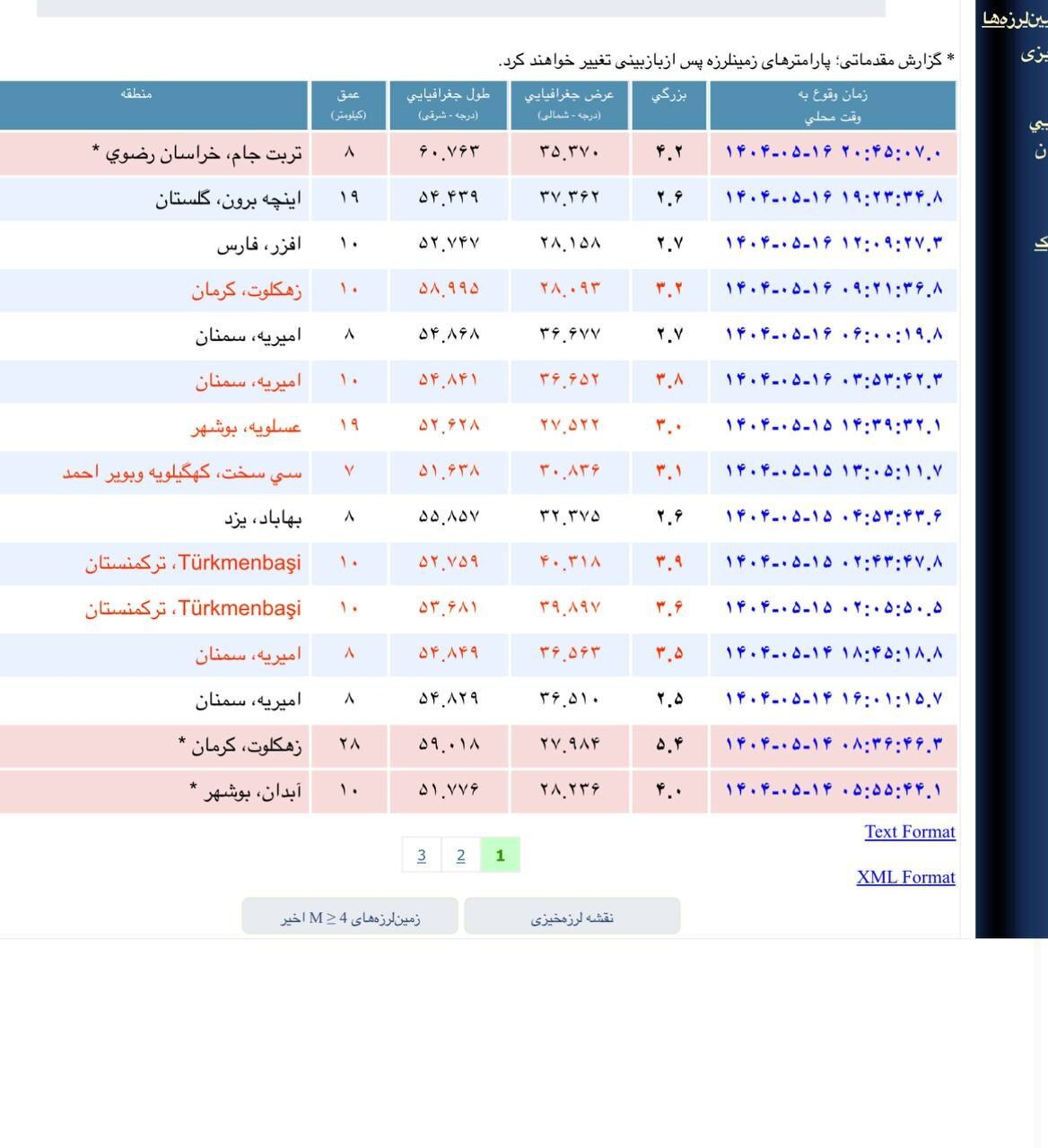Show recent earthquakes with M ≥ 4
Image resolution: width=1048 pixels, height=1148 pixels.
coord(350,918)
